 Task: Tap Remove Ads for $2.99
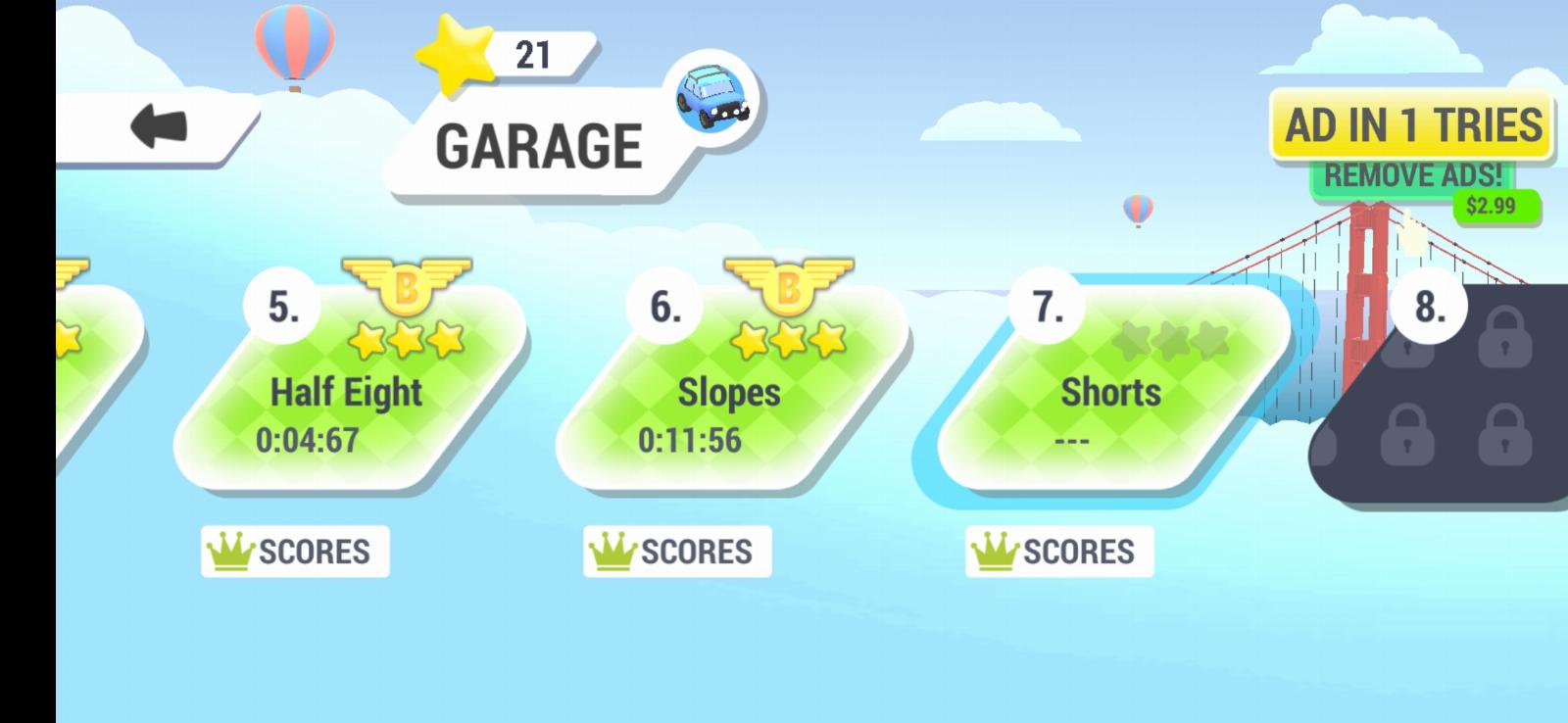click(x=1412, y=177)
